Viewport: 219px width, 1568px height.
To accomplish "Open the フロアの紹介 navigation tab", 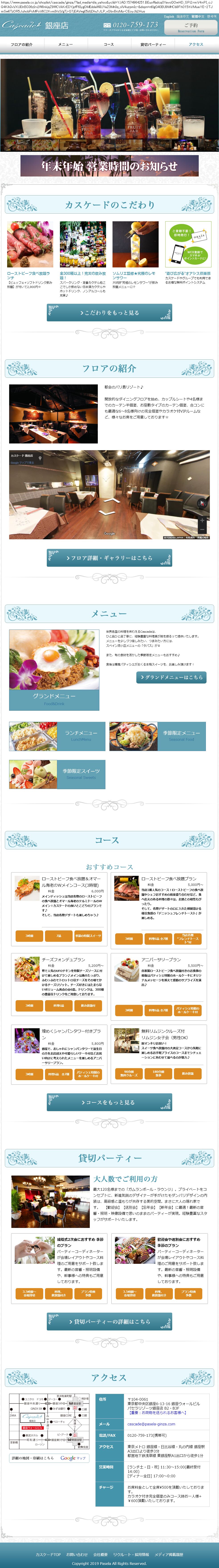I will (21, 44).
